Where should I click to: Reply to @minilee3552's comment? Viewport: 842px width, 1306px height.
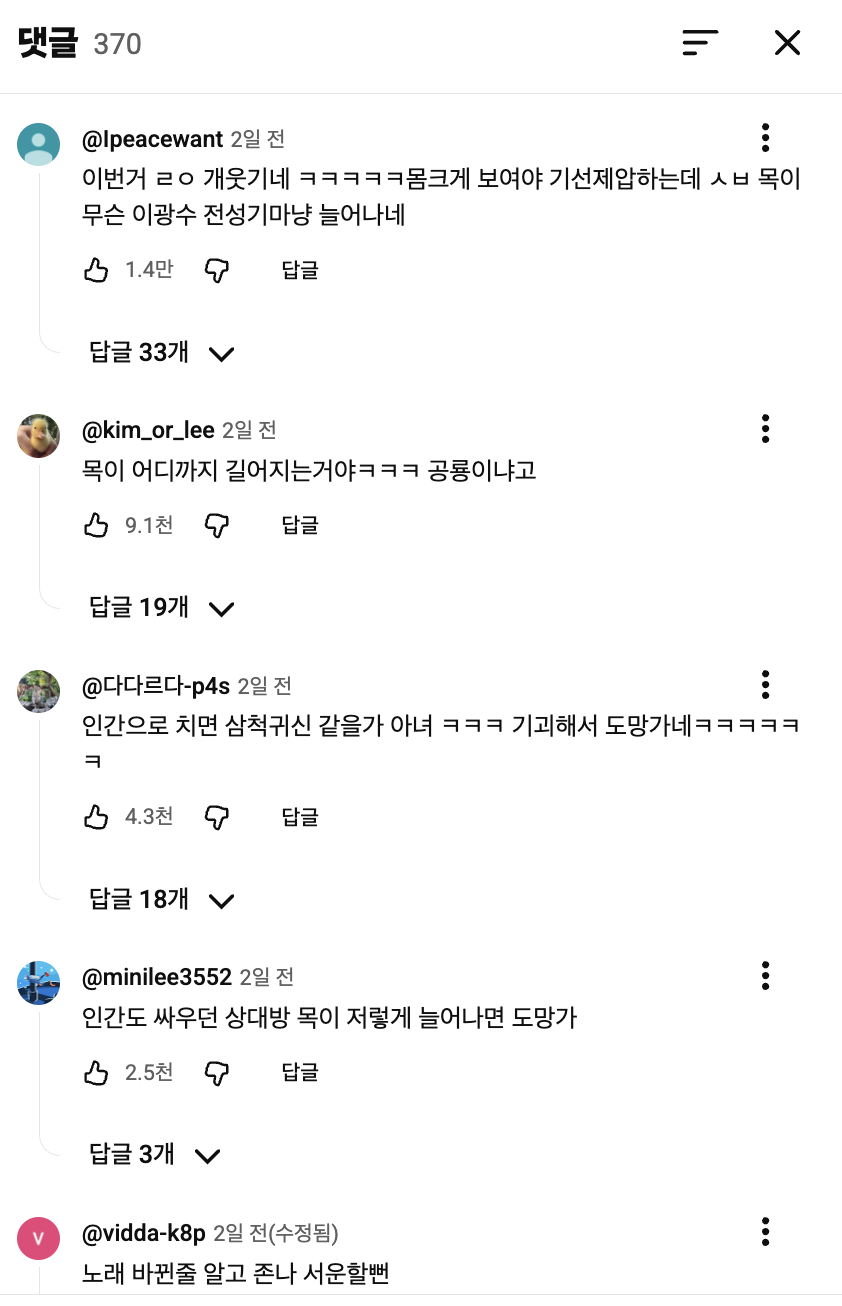pyautogui.click(x=299, y=1073)
